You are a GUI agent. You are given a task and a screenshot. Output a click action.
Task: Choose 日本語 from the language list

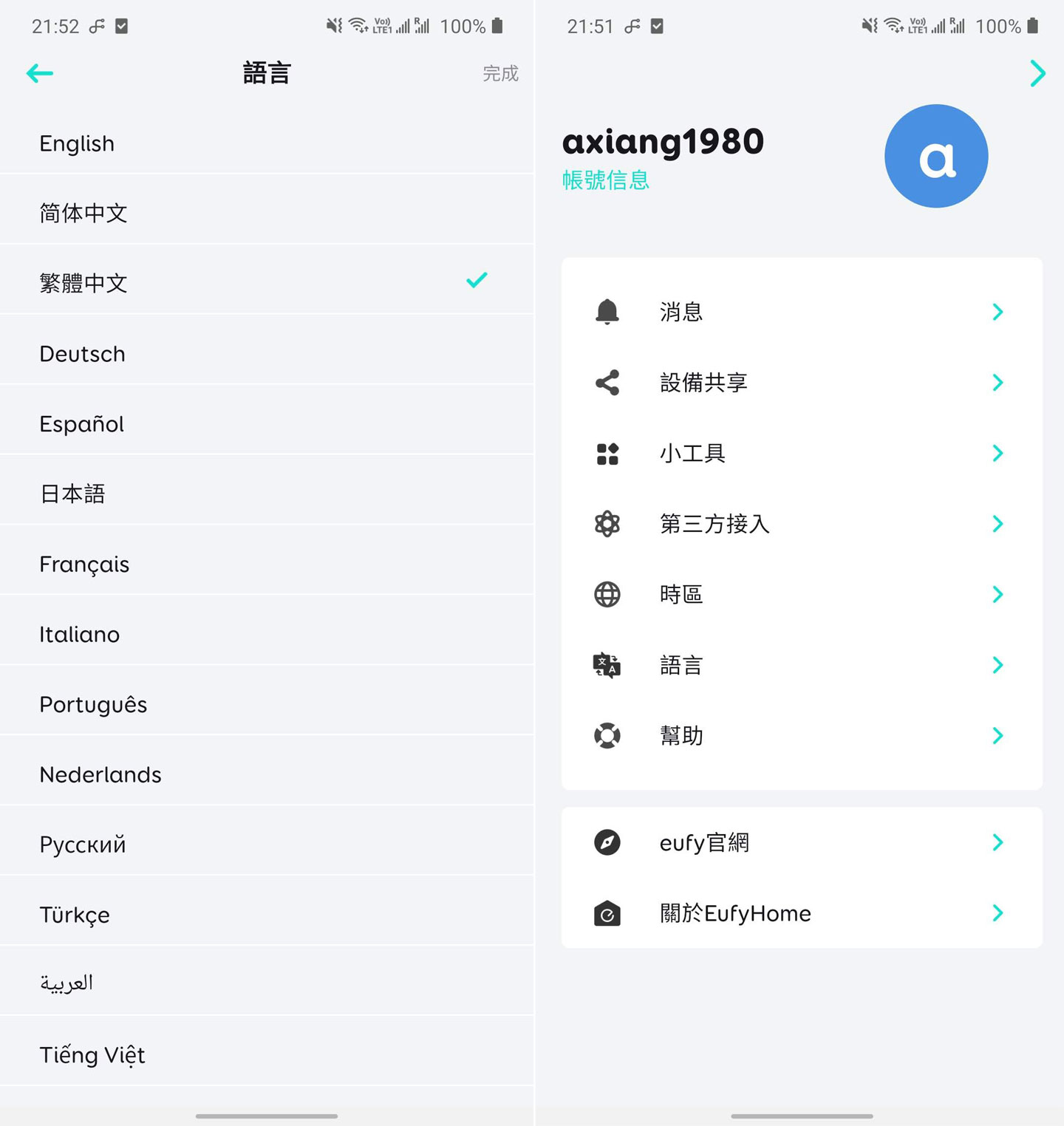click(72, 494)
